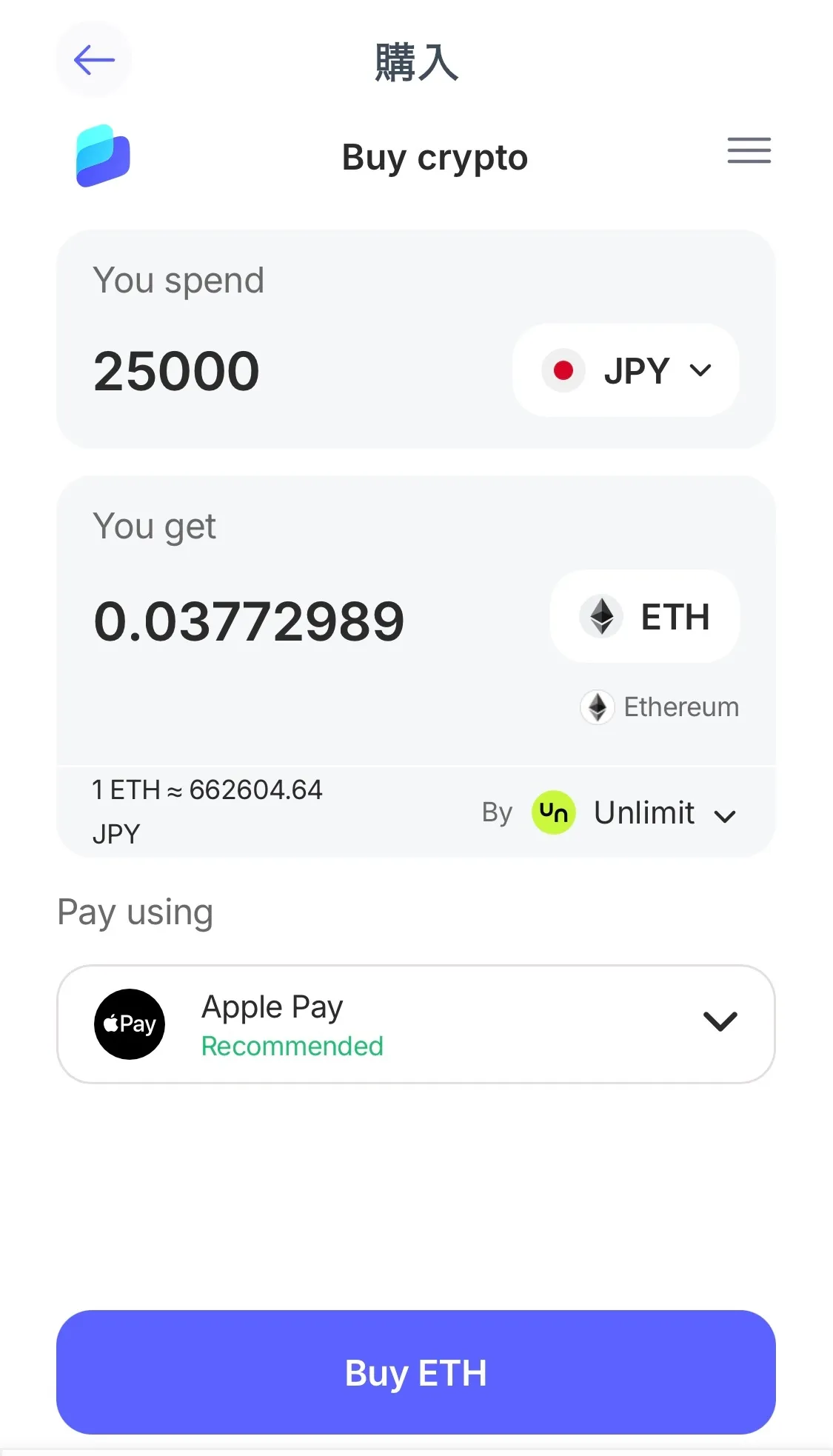Open the hamburger menu
This screenshot has width=833, height=1456.
(x=749, y=151)
